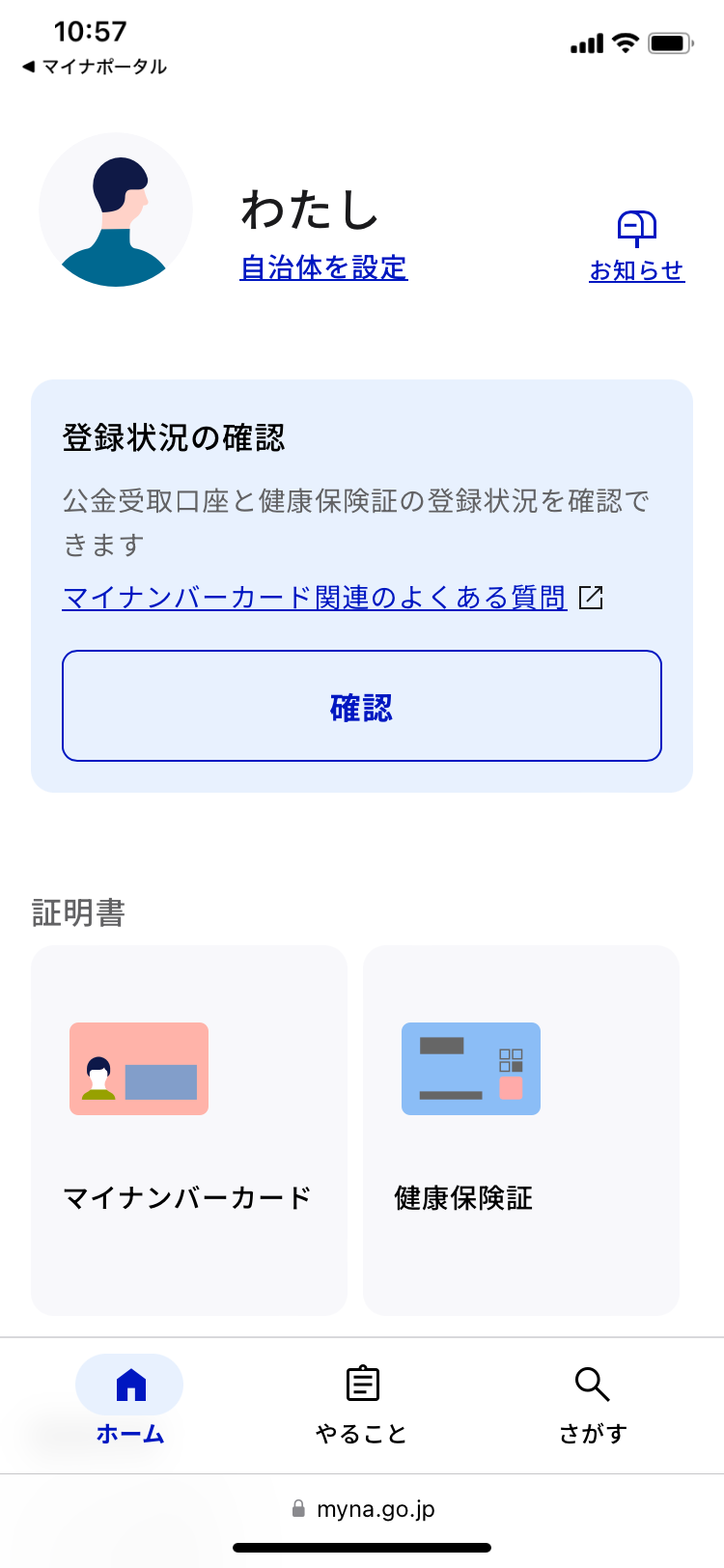
Task: Tap the 健康保険証 insurance card illustration
Action: tap(470, 1069)
